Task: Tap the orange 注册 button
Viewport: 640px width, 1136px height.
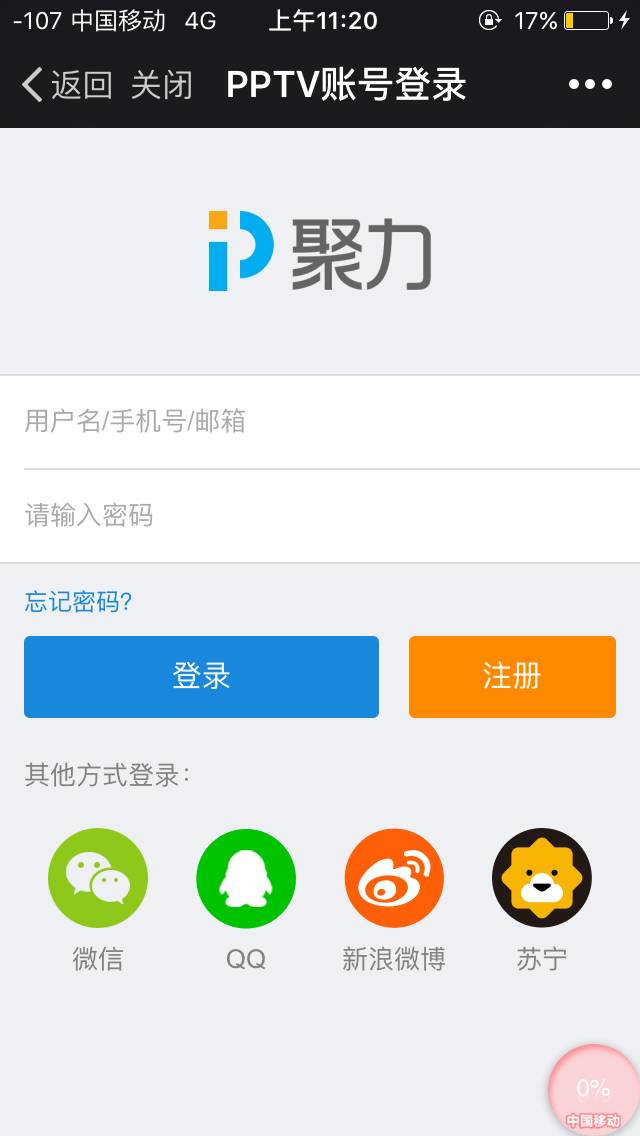Action: pos(512,677)
